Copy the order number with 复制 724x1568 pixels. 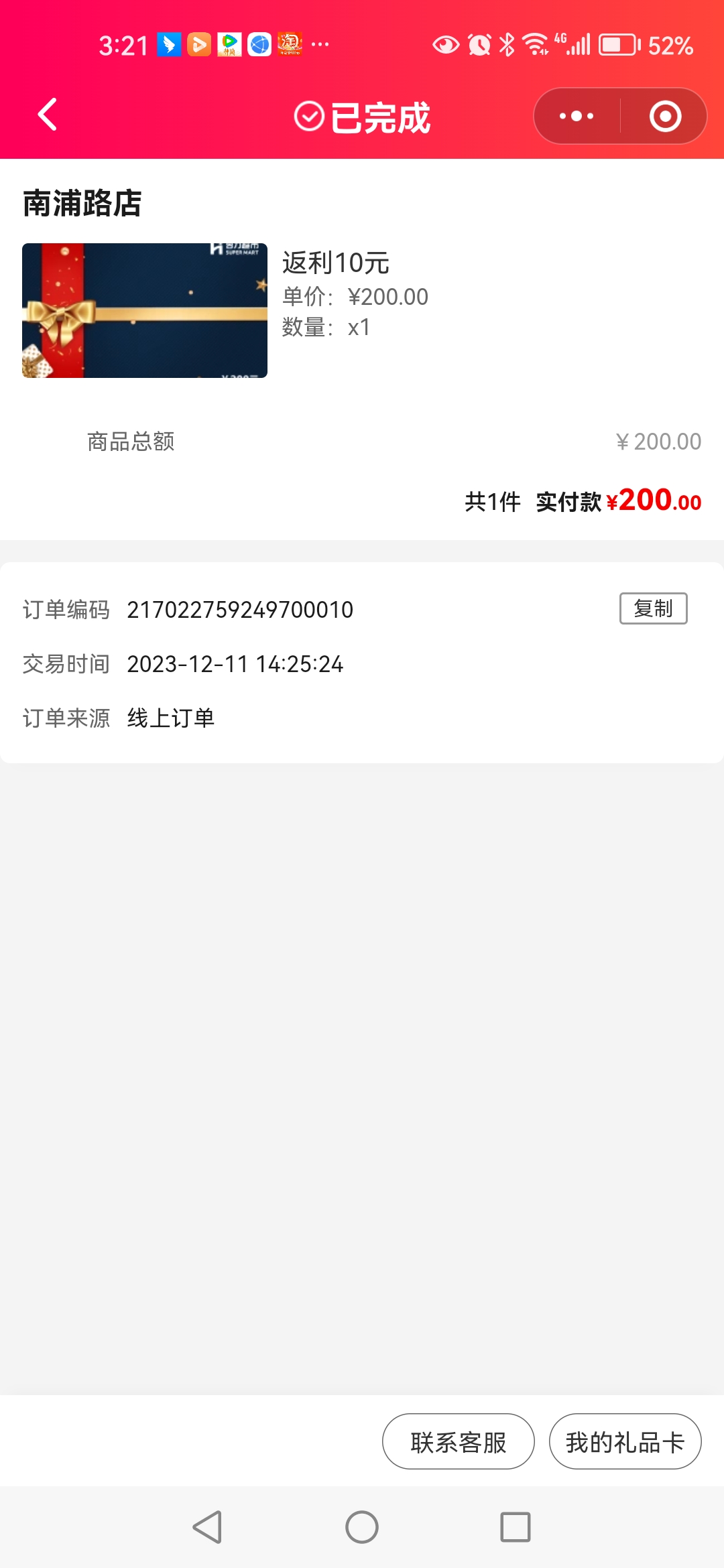click(x=653, y=608)
